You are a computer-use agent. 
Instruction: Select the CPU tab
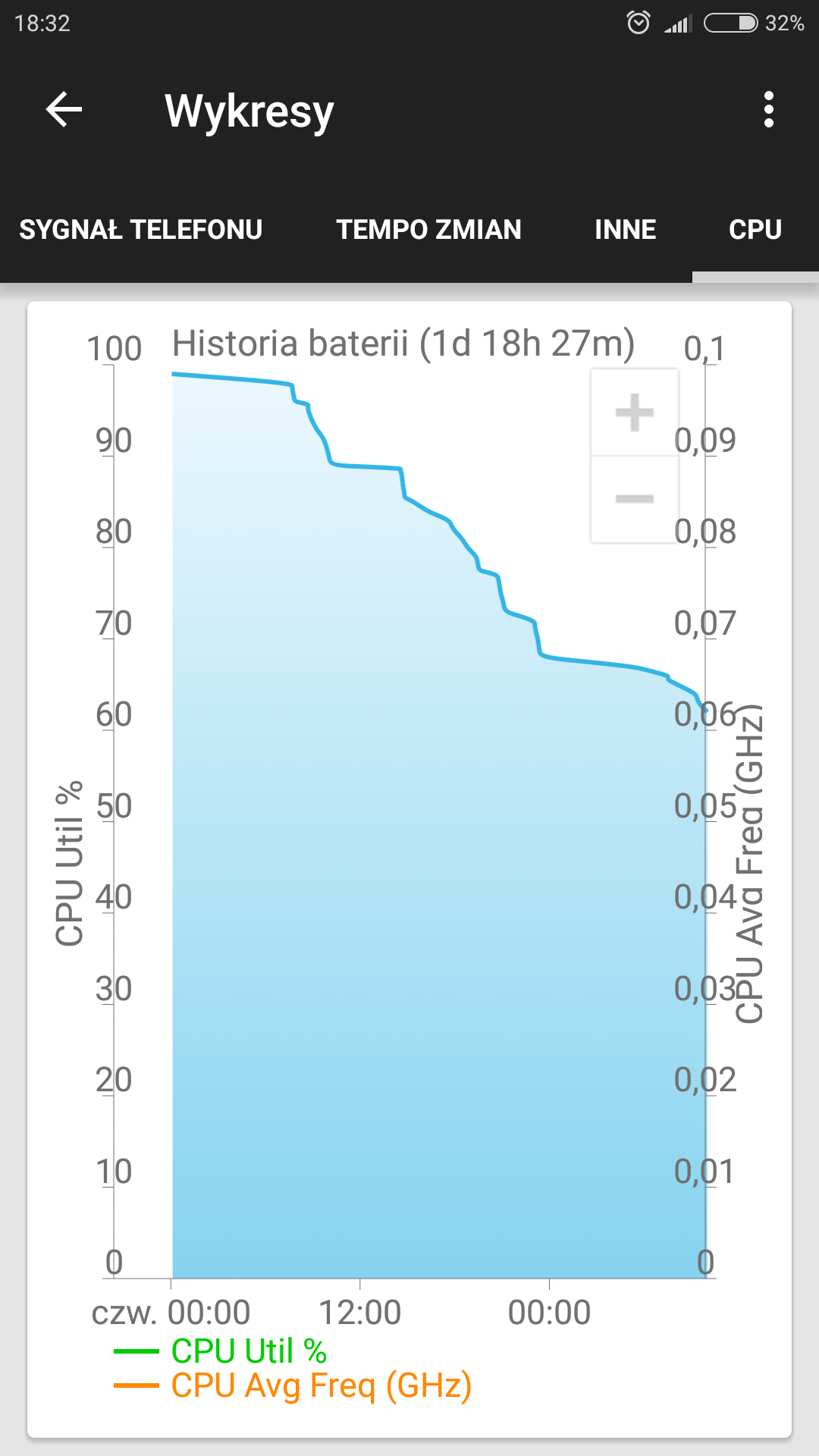tap(755, 230)
